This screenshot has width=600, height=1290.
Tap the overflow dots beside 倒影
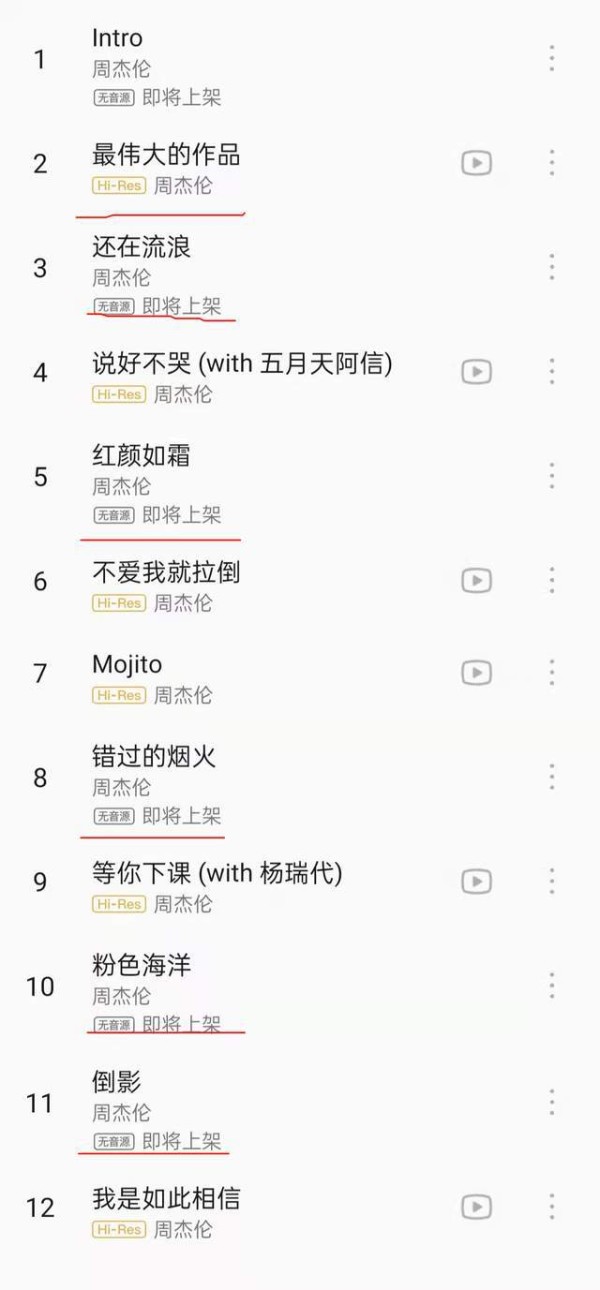[551, 1103]
